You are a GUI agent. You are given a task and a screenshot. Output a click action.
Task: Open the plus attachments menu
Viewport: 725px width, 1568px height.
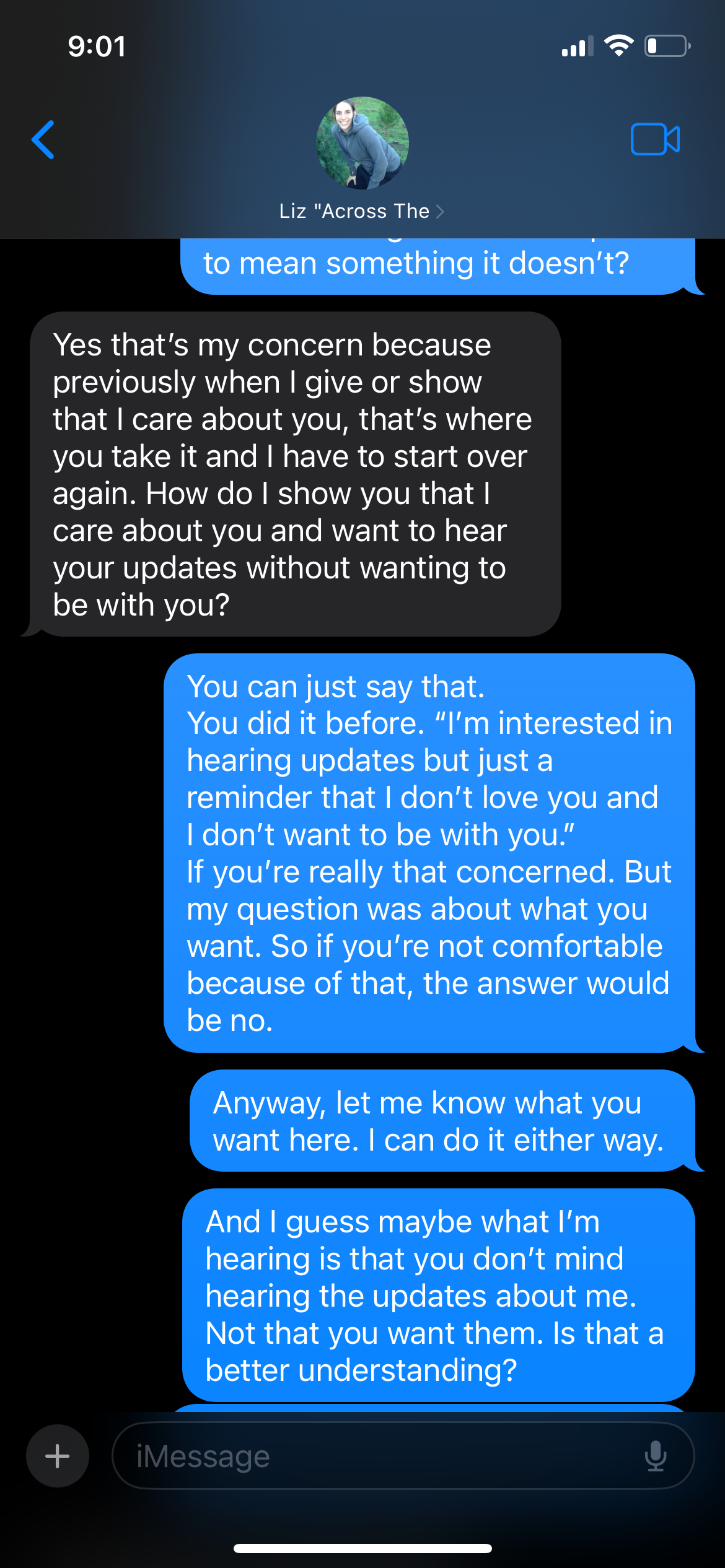[x=58, y=1456]
